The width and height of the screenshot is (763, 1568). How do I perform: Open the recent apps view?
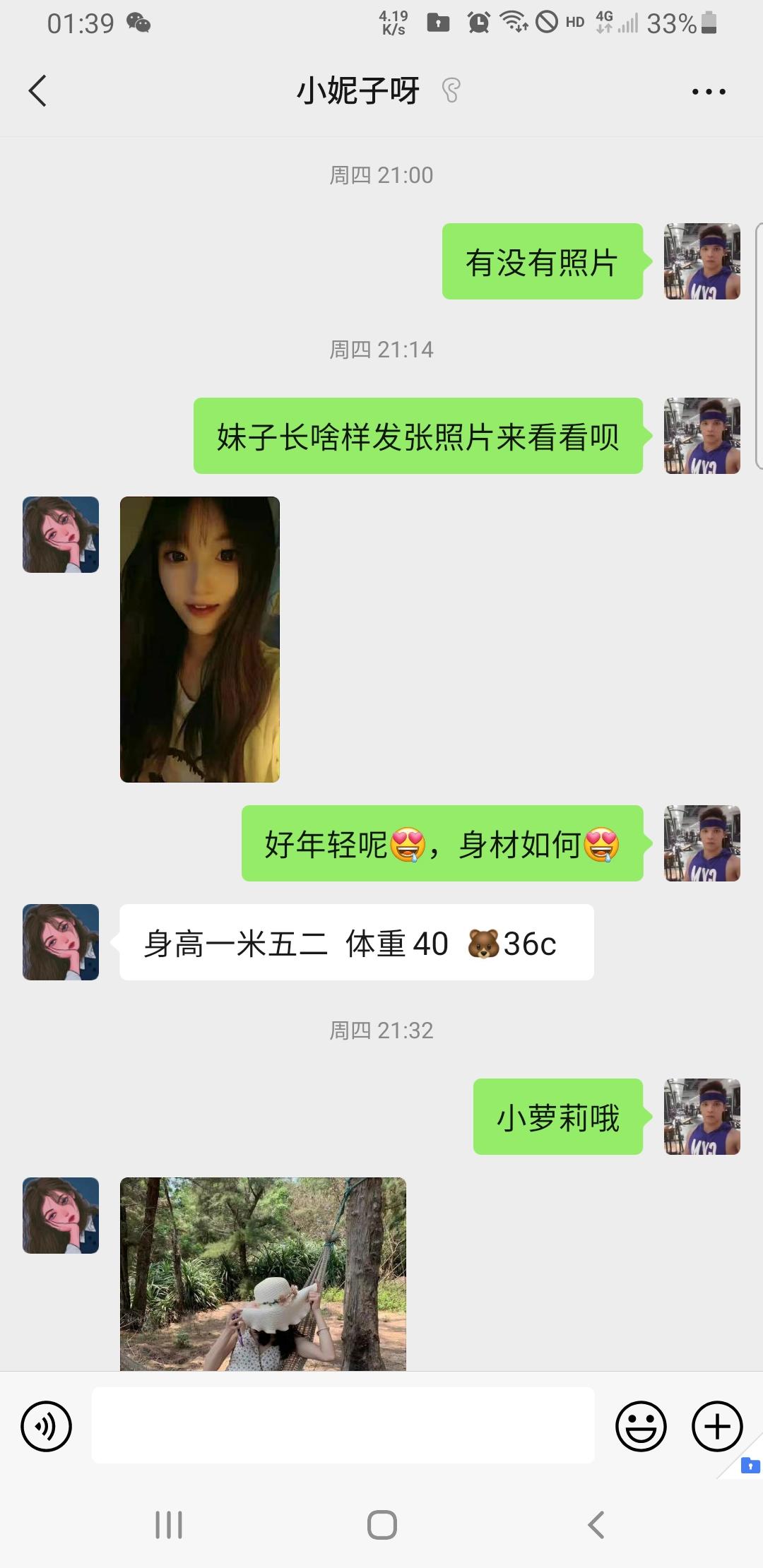(169, 1525)
